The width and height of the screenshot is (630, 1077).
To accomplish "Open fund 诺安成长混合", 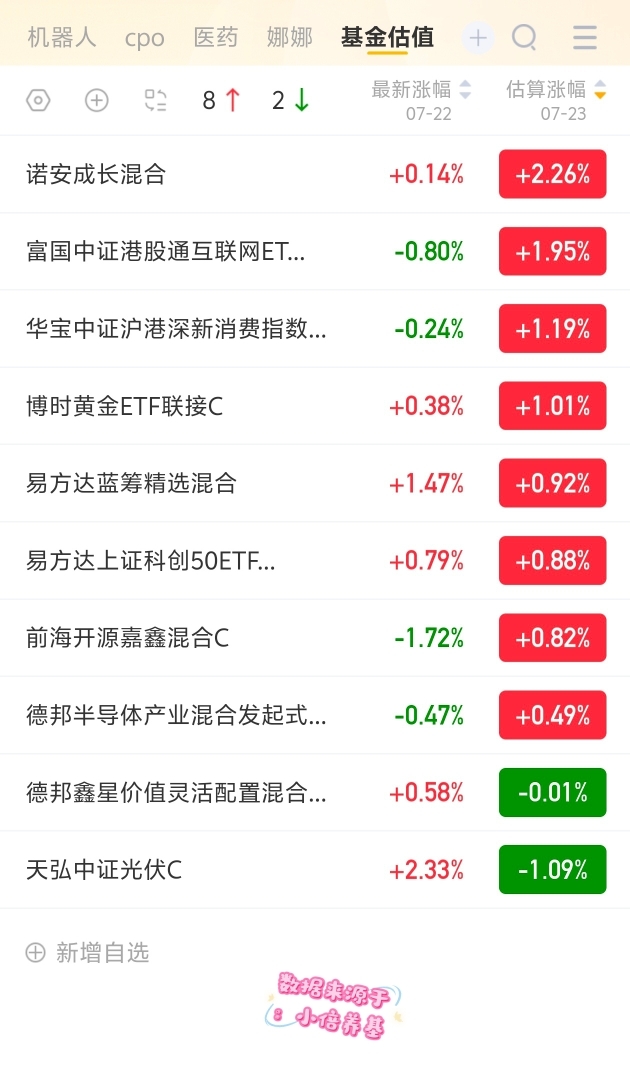I will click(315, 174).
